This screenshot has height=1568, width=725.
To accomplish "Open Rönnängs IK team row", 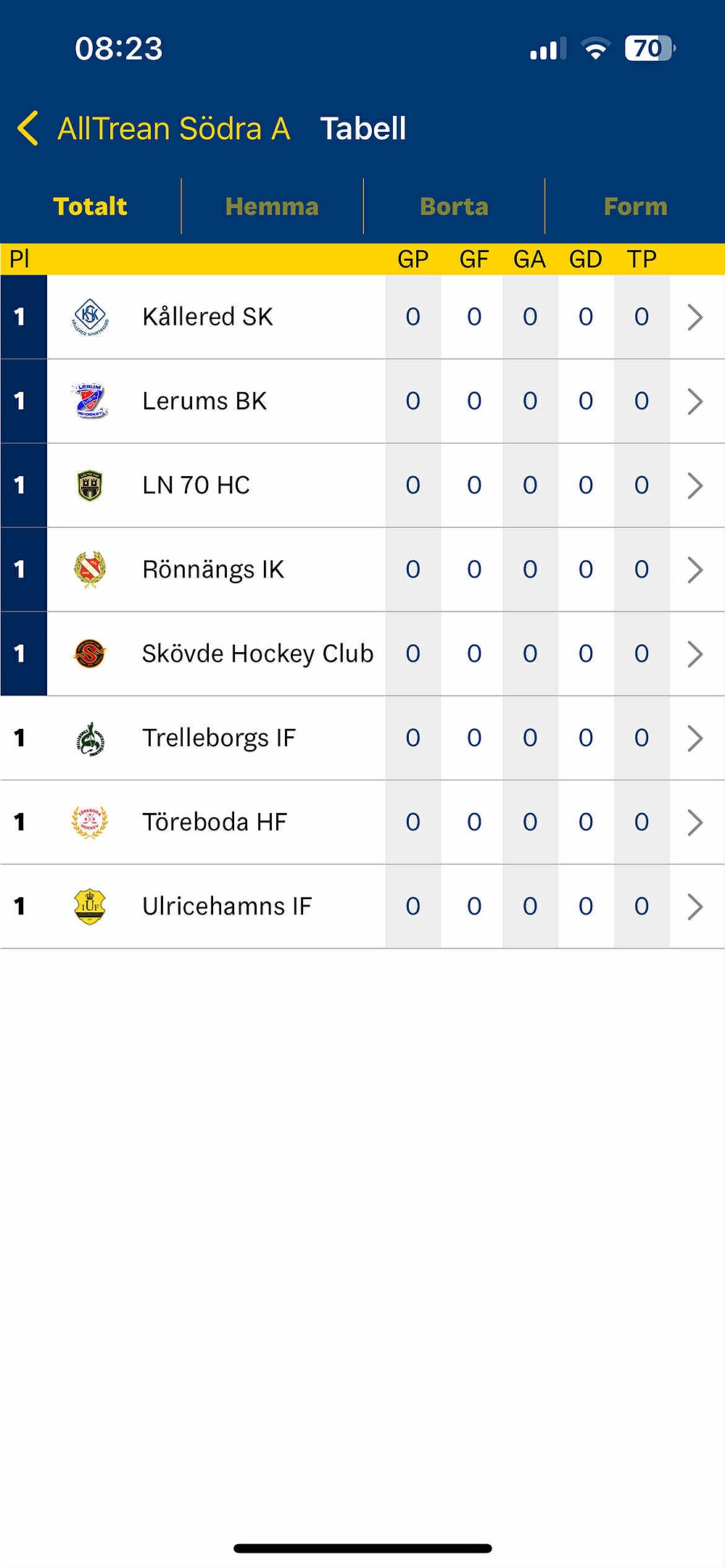I will 362,570.
